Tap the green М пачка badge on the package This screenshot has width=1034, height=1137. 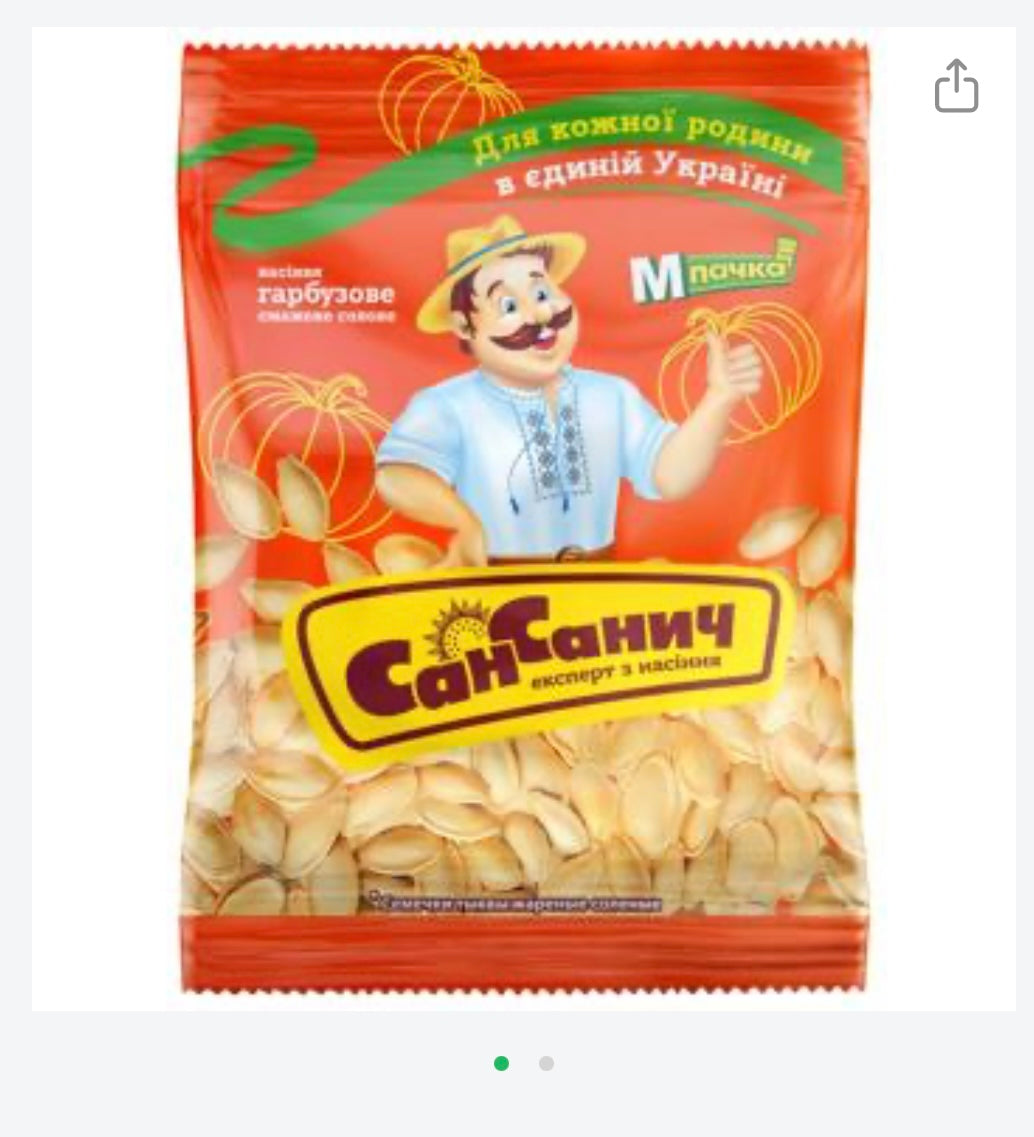tap(710, 270)
